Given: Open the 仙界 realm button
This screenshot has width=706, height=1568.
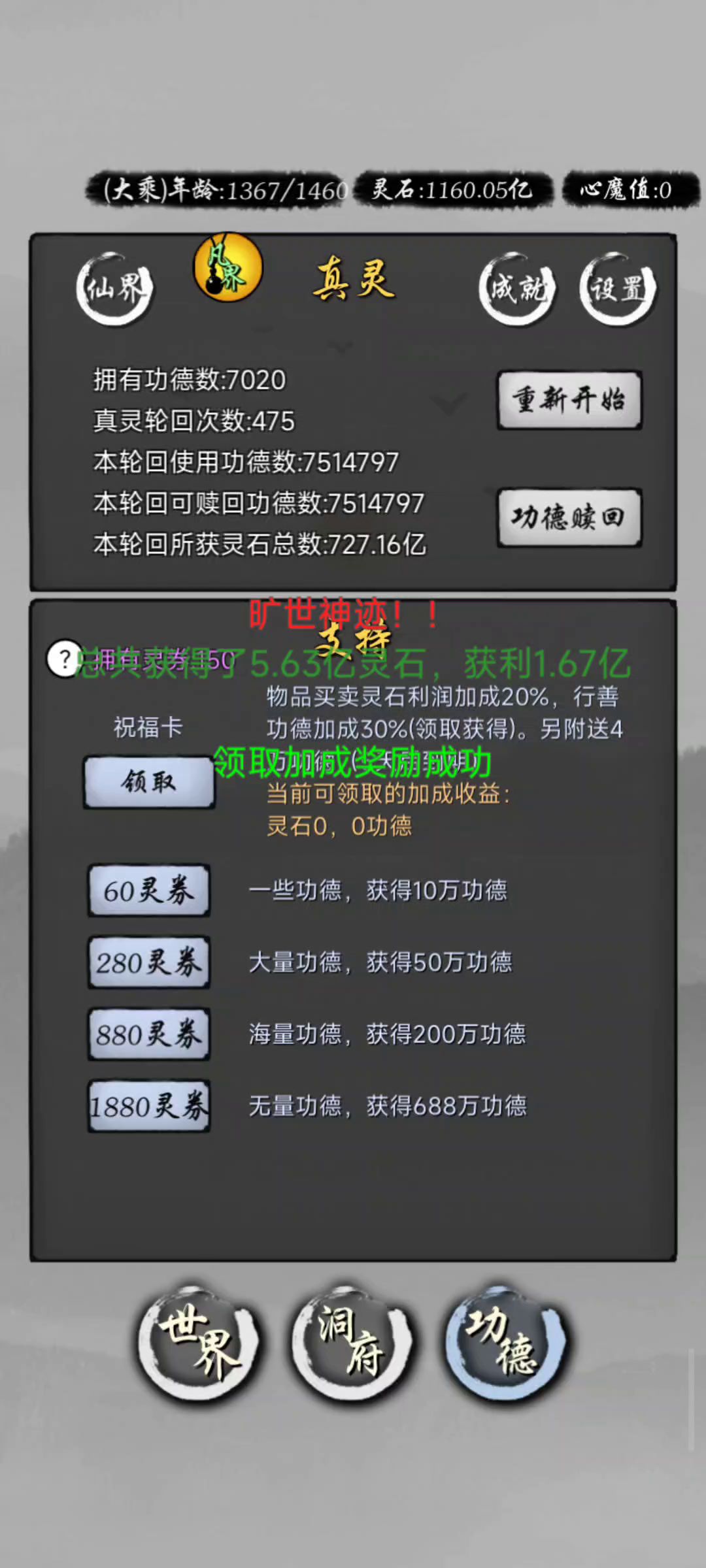Looking at the screenshot, I should 114,288.
